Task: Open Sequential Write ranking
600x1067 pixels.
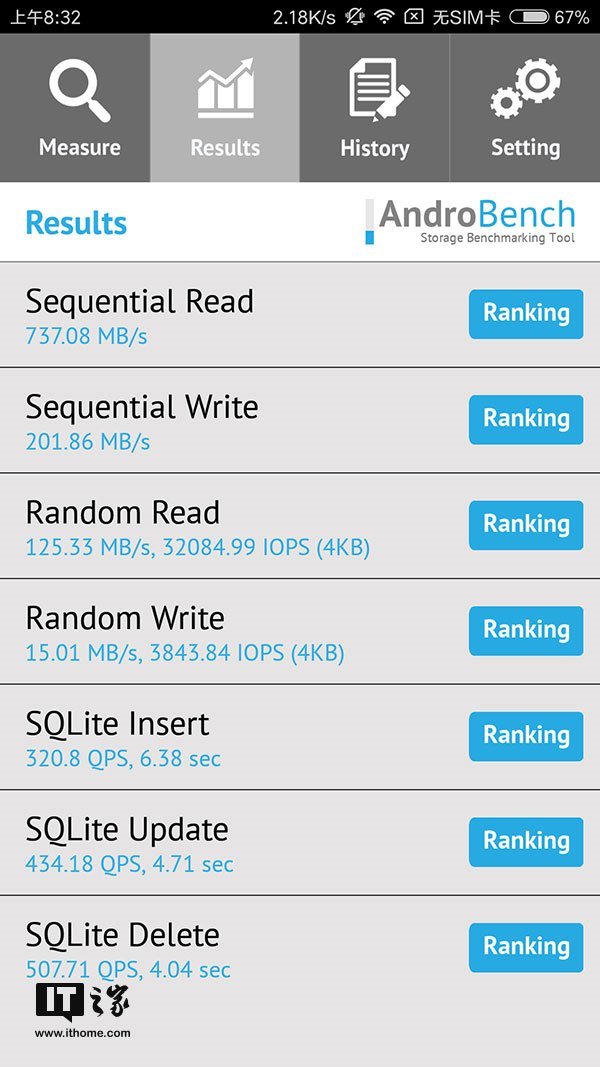Action: (x=526, y=419)
